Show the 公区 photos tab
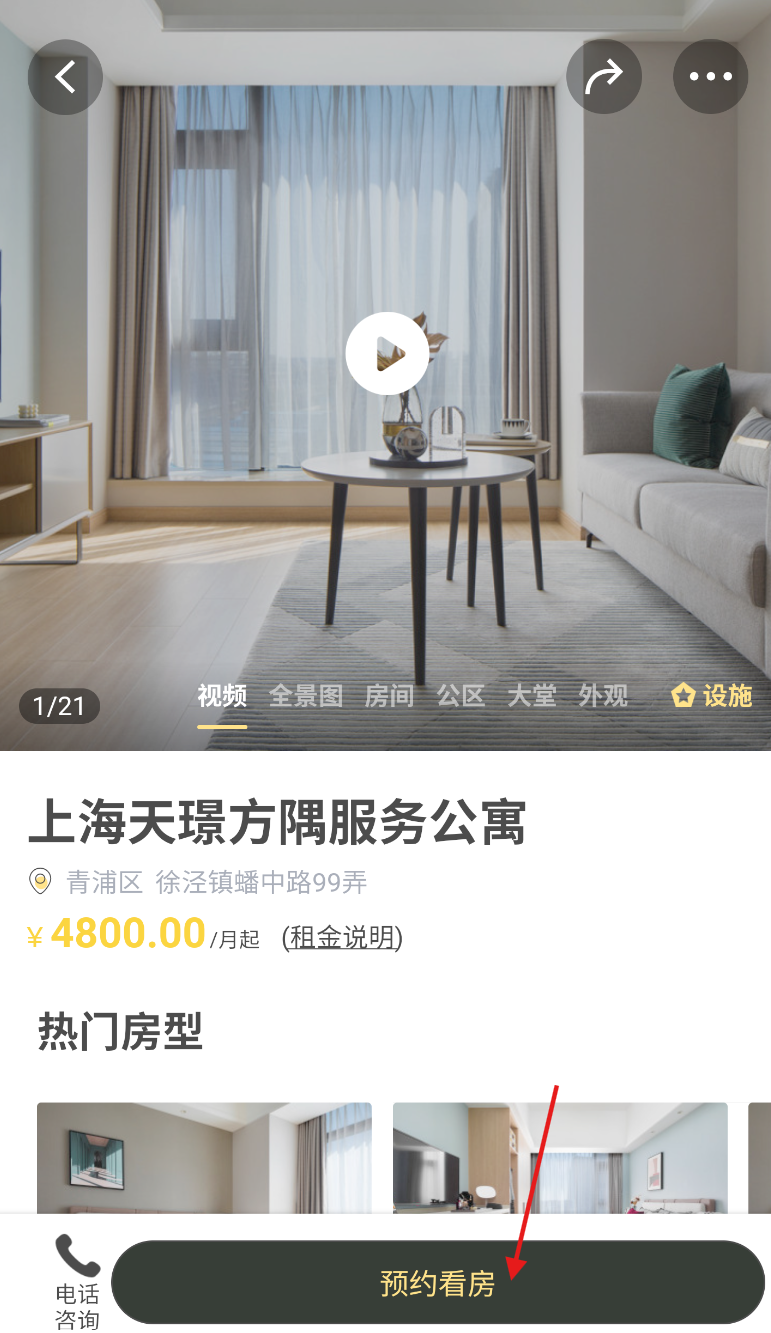This screenshot has width=771, height=1333. 460,696
